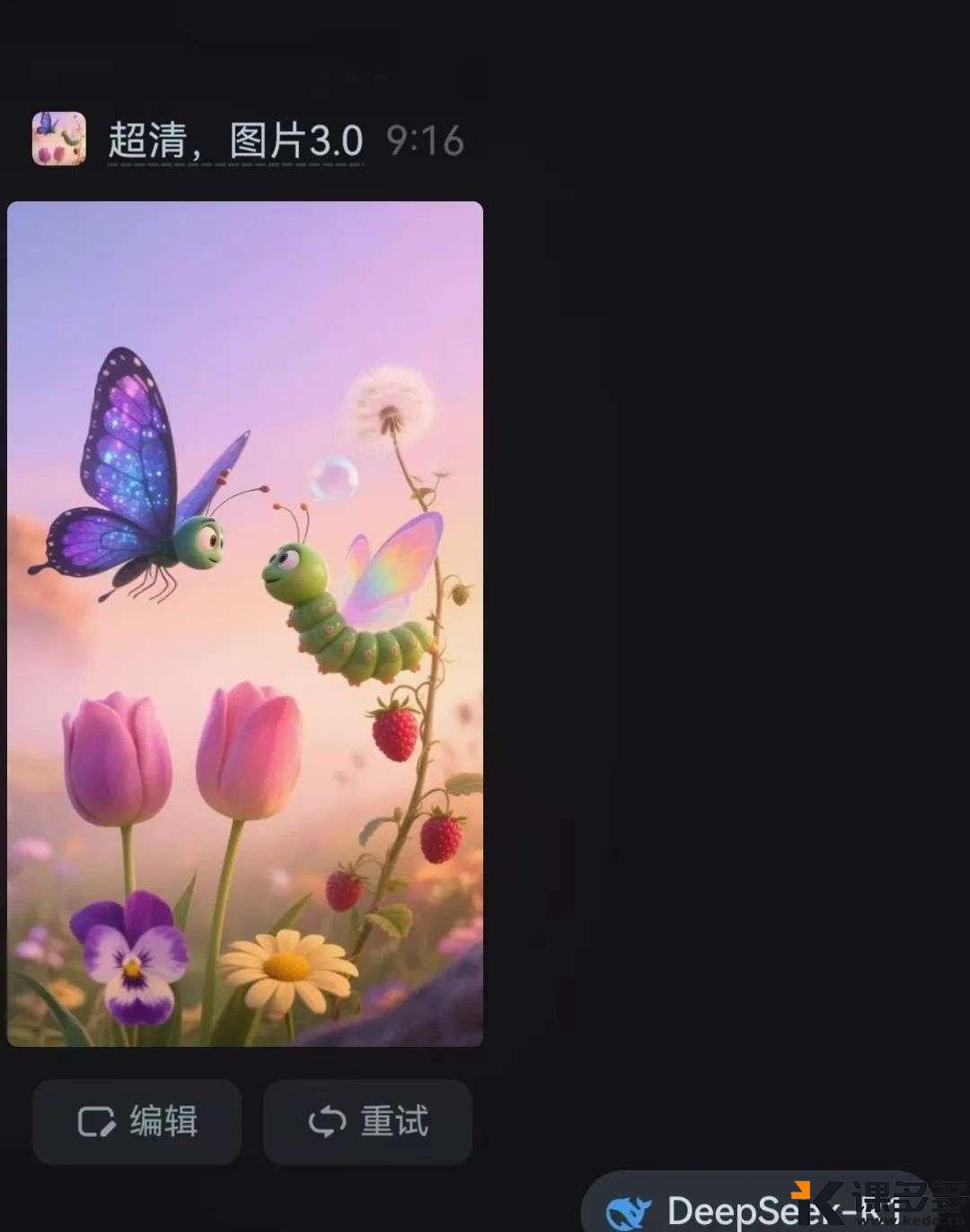Tap the 编辑 edit button
Viewport: 970px width, 1232px height.
[137, 1122]
